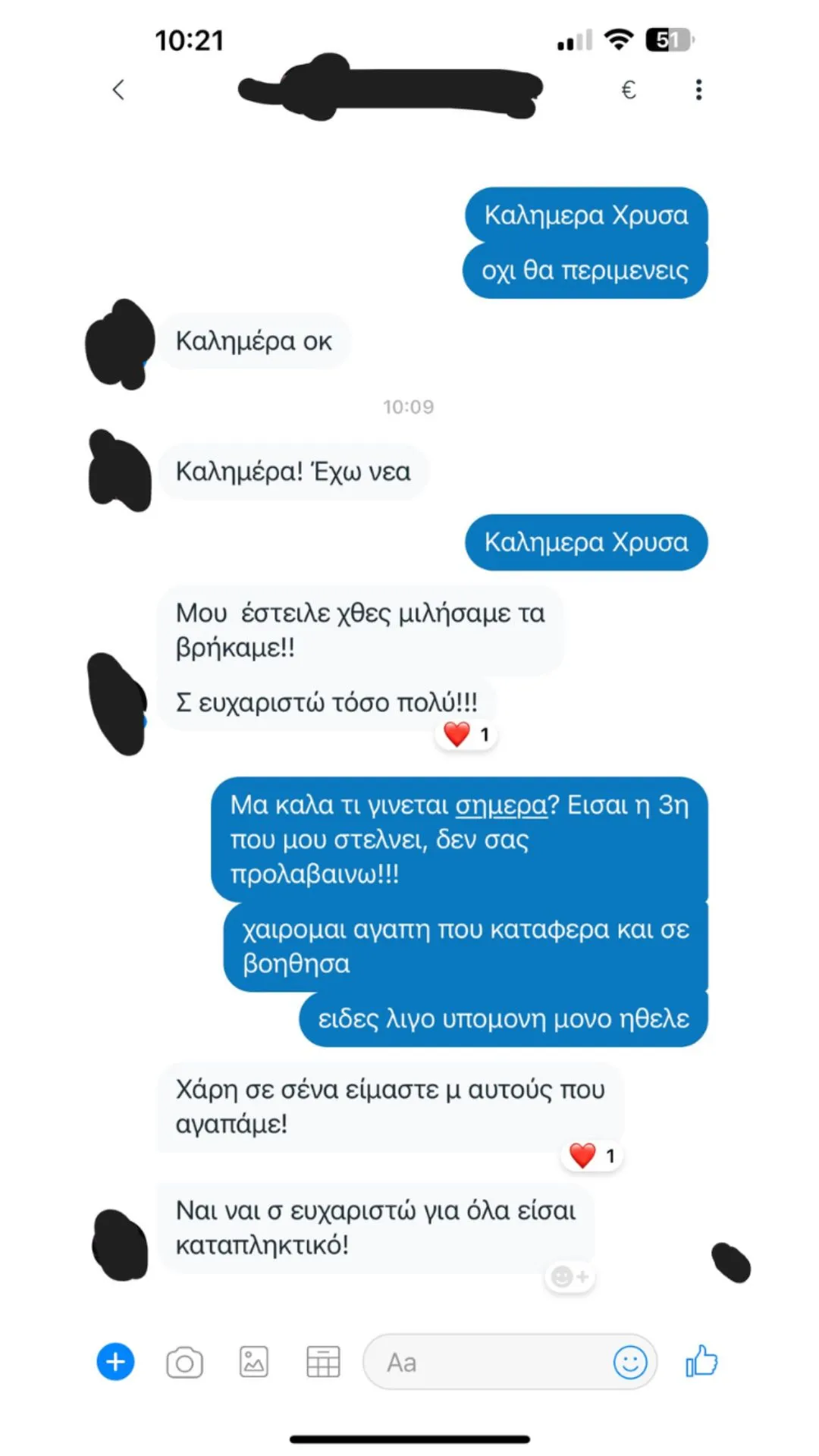Go back from this conversation
The width and height of the screenshot is (819, 1456).
pyautogui.click(x=118, y=89)
